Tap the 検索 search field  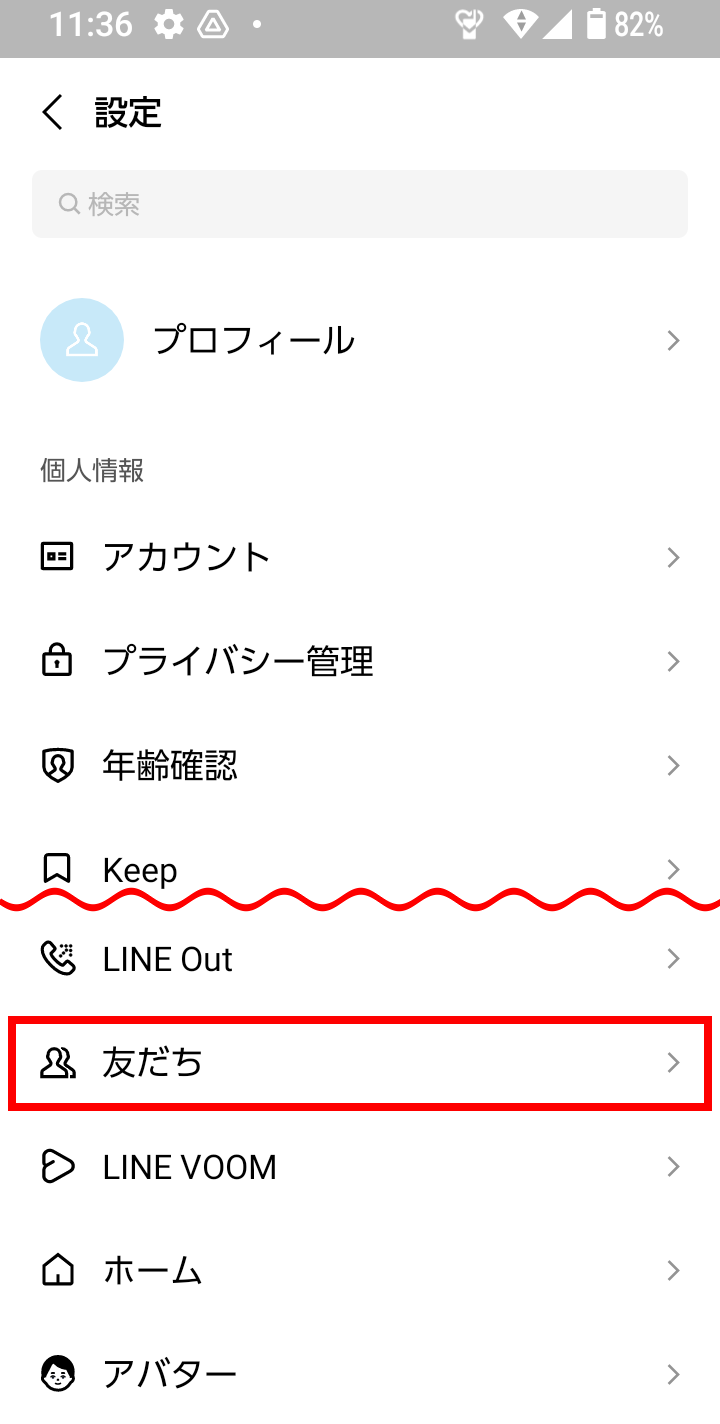click(x=360, y=204)
